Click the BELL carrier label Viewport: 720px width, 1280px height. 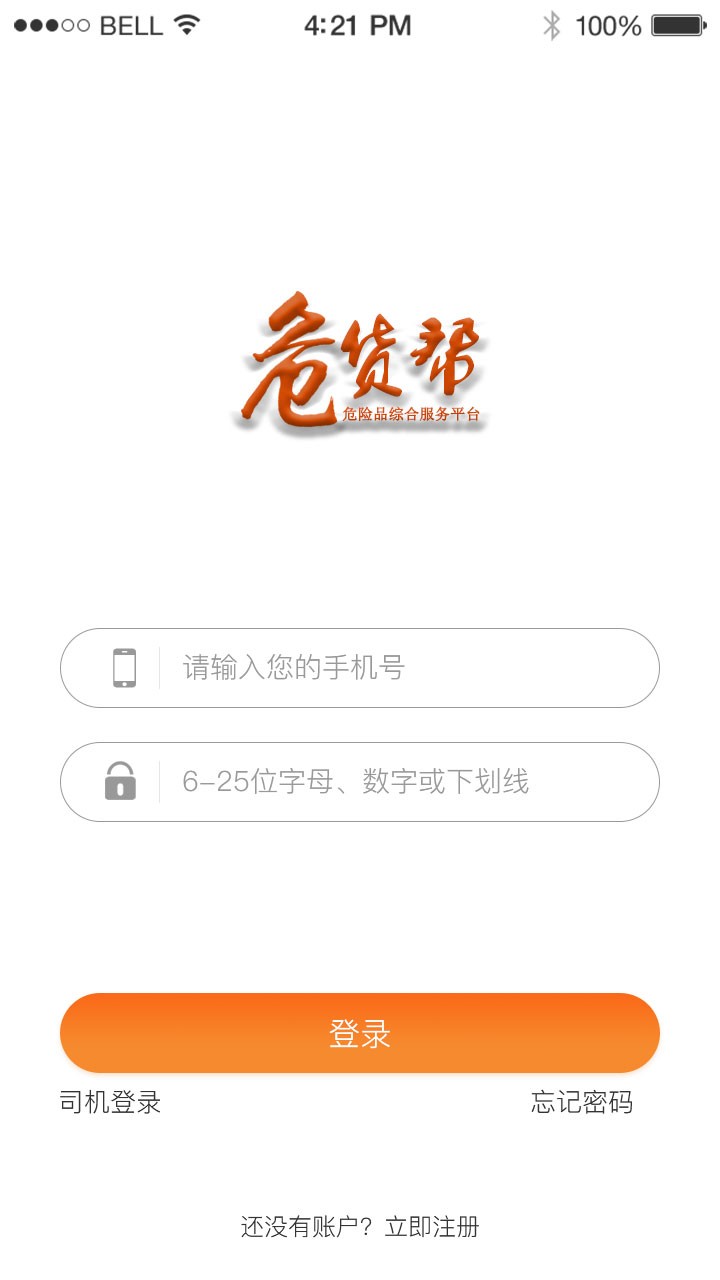133,25
